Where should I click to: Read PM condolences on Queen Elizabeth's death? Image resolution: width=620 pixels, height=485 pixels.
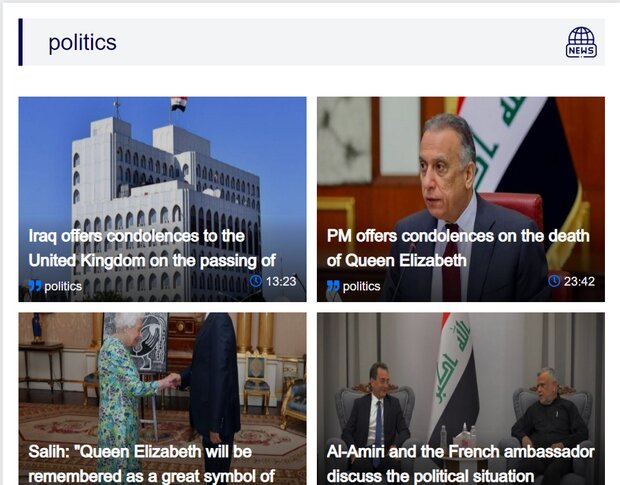click(458, 248)
